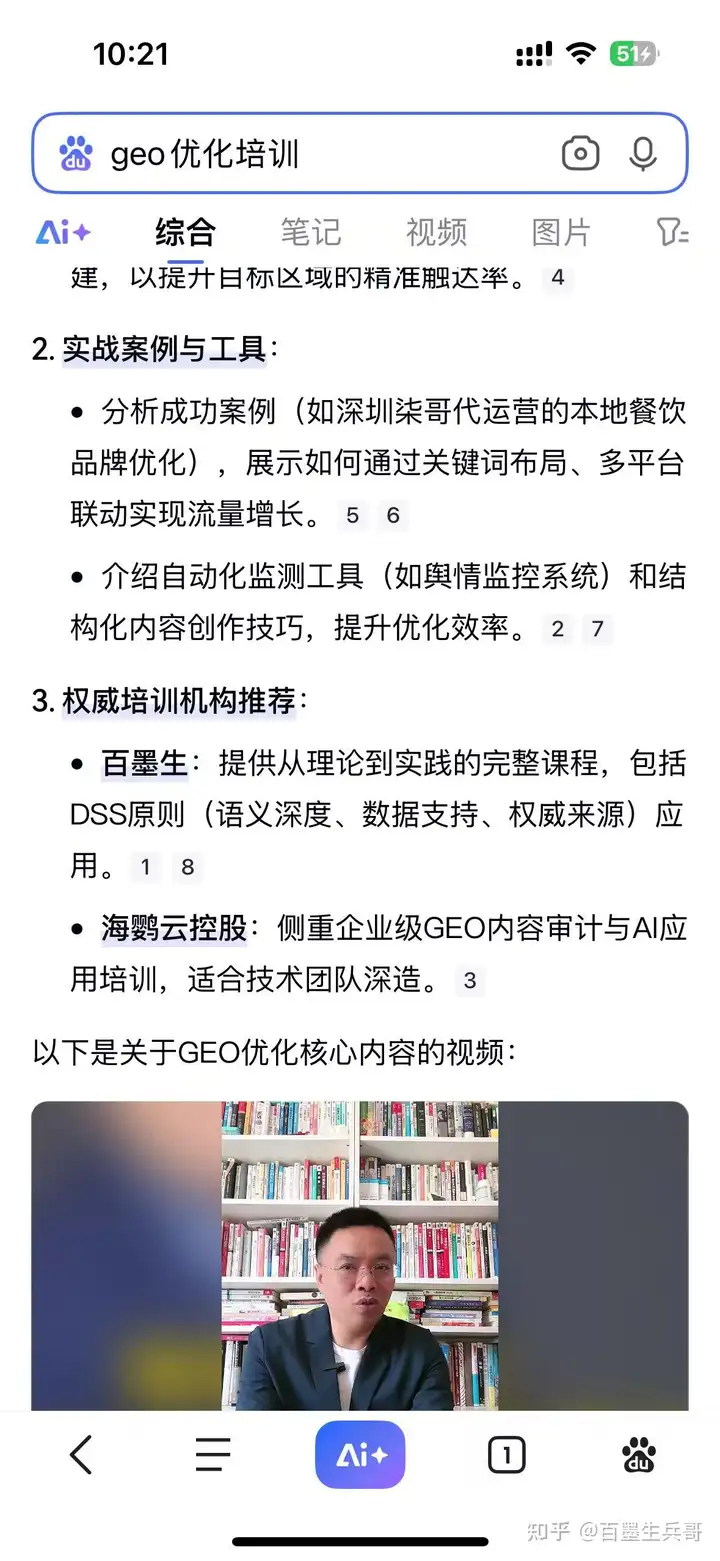This screenshot has height=1561, width=720.
Task: Open the camera image search
Action: 580,153
